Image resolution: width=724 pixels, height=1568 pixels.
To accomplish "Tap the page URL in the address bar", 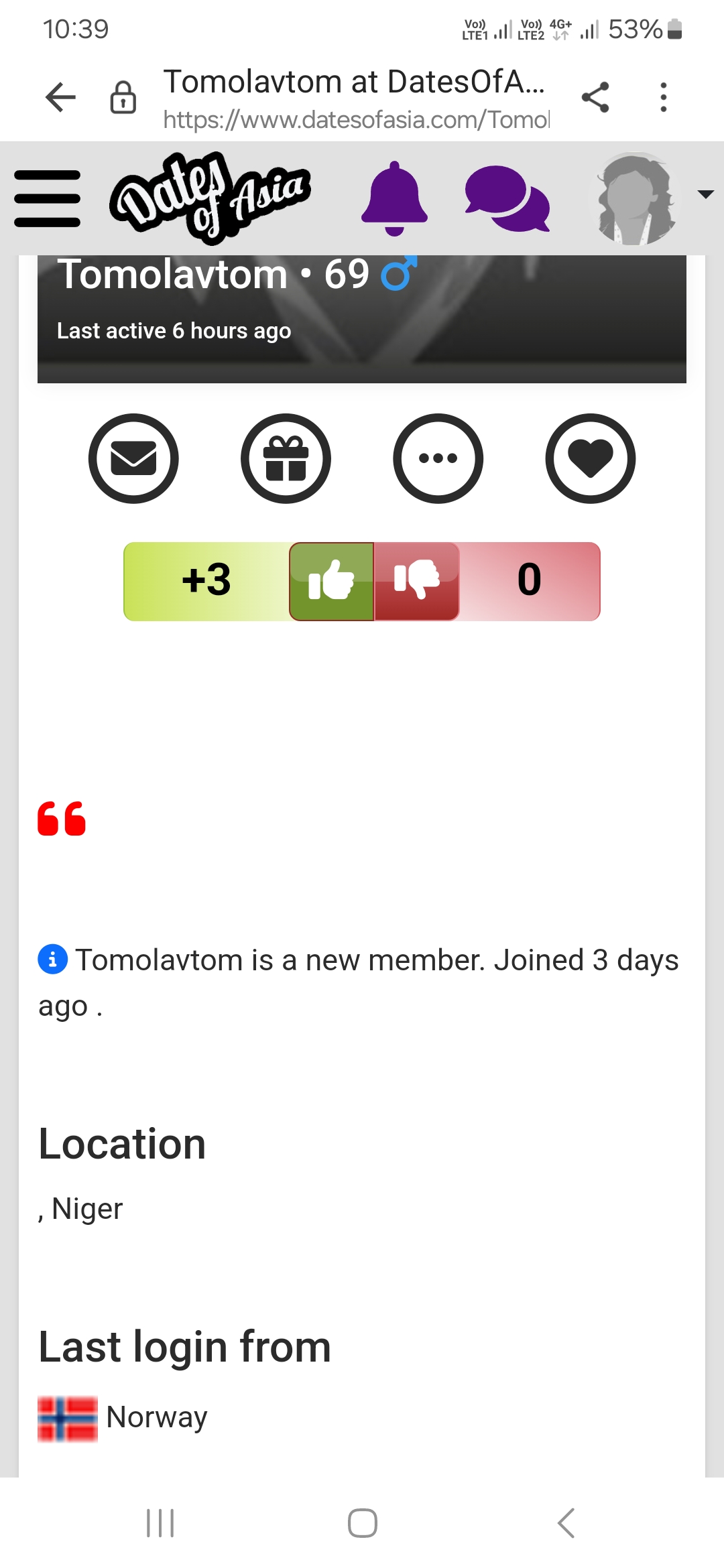I will [x=357, y=119].
